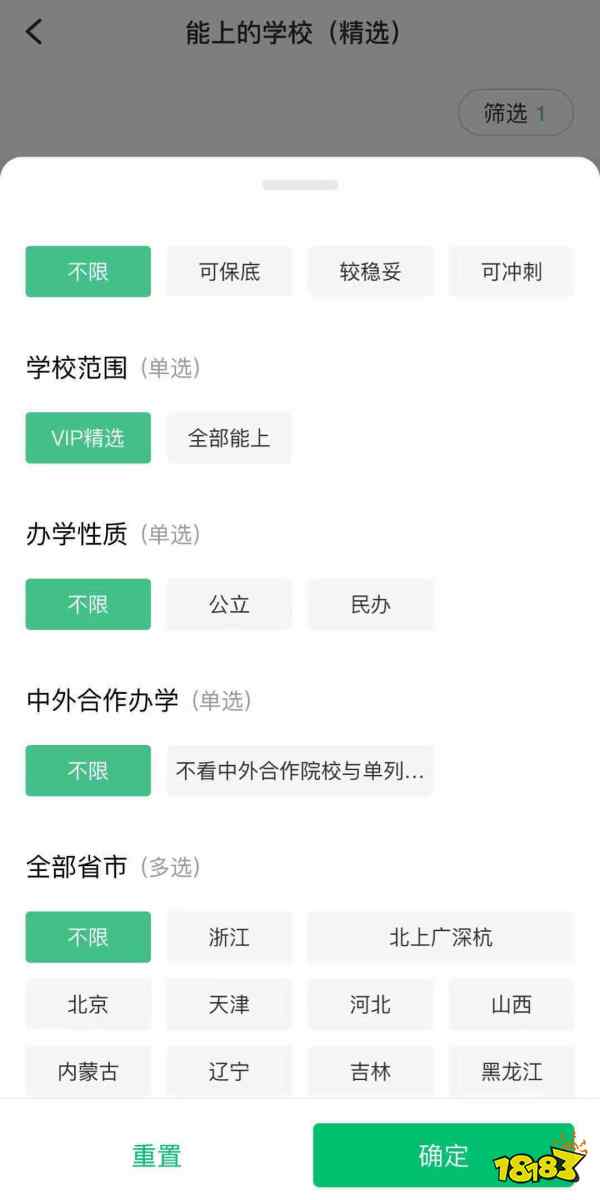Select the 可保底 chip
This screenshot has width=600, height=1200.
(229, 272)
